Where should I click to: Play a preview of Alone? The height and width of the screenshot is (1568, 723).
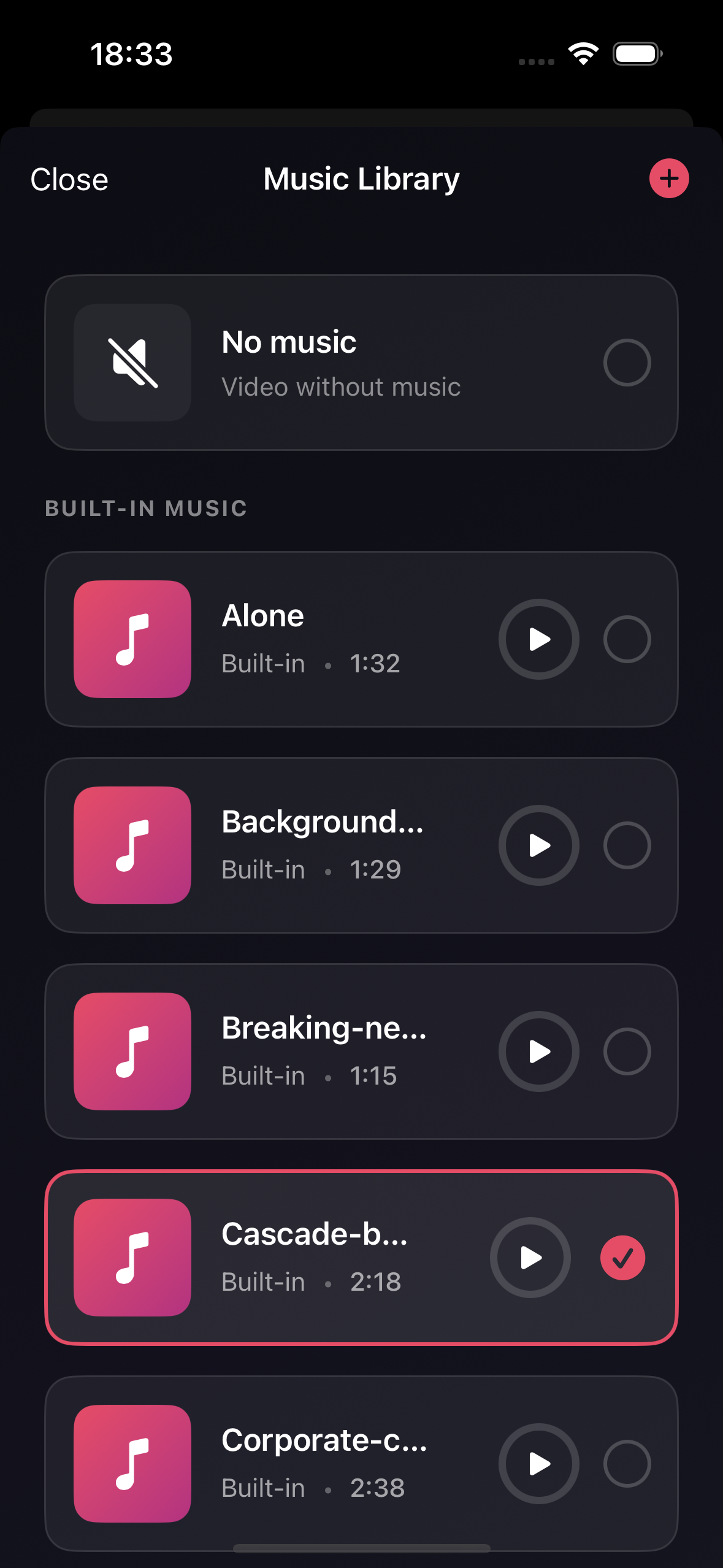point(538,639)
